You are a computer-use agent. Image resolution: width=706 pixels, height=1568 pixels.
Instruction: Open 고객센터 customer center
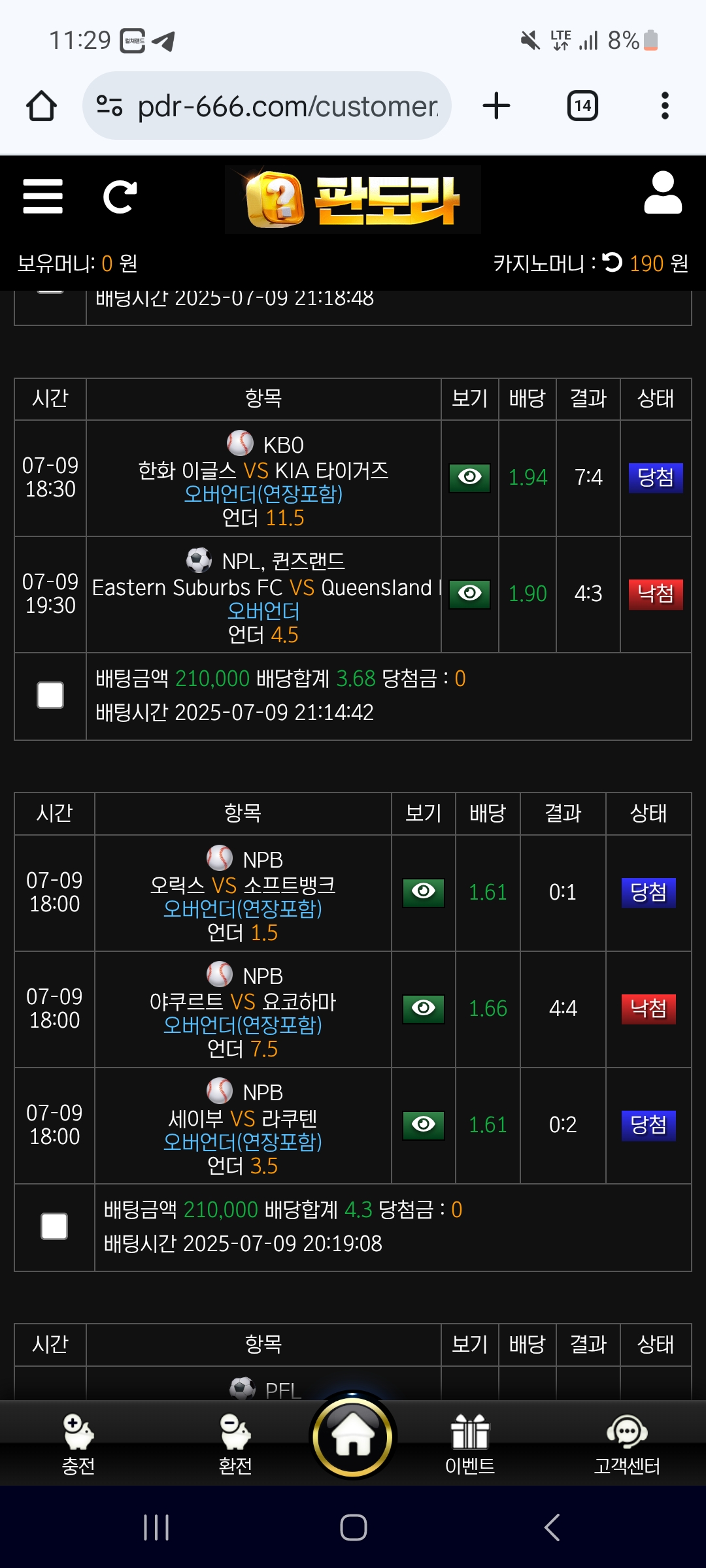coord(627,1445)
